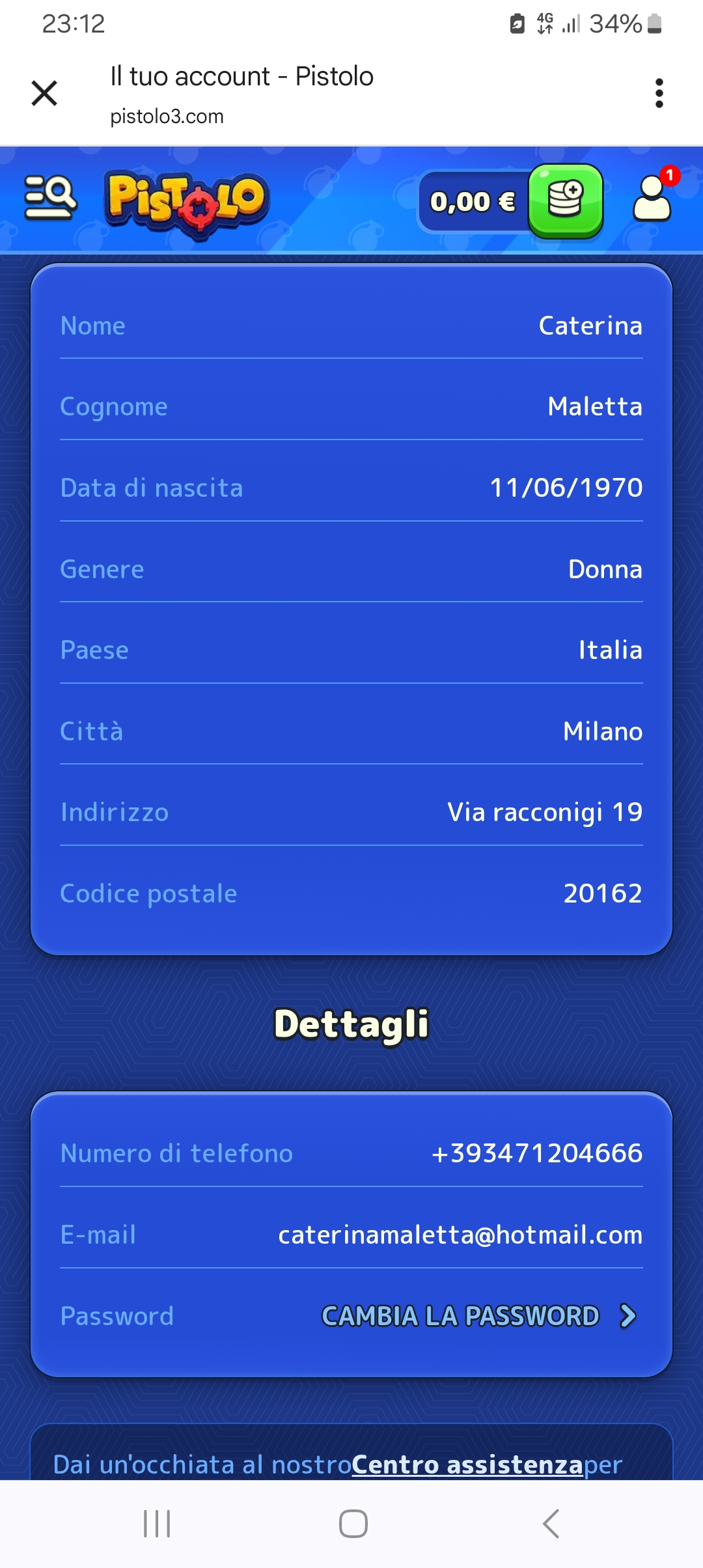Screen dimensions: 703x1568
Task: Change the account password
Action: click(x=478, y=1316)
